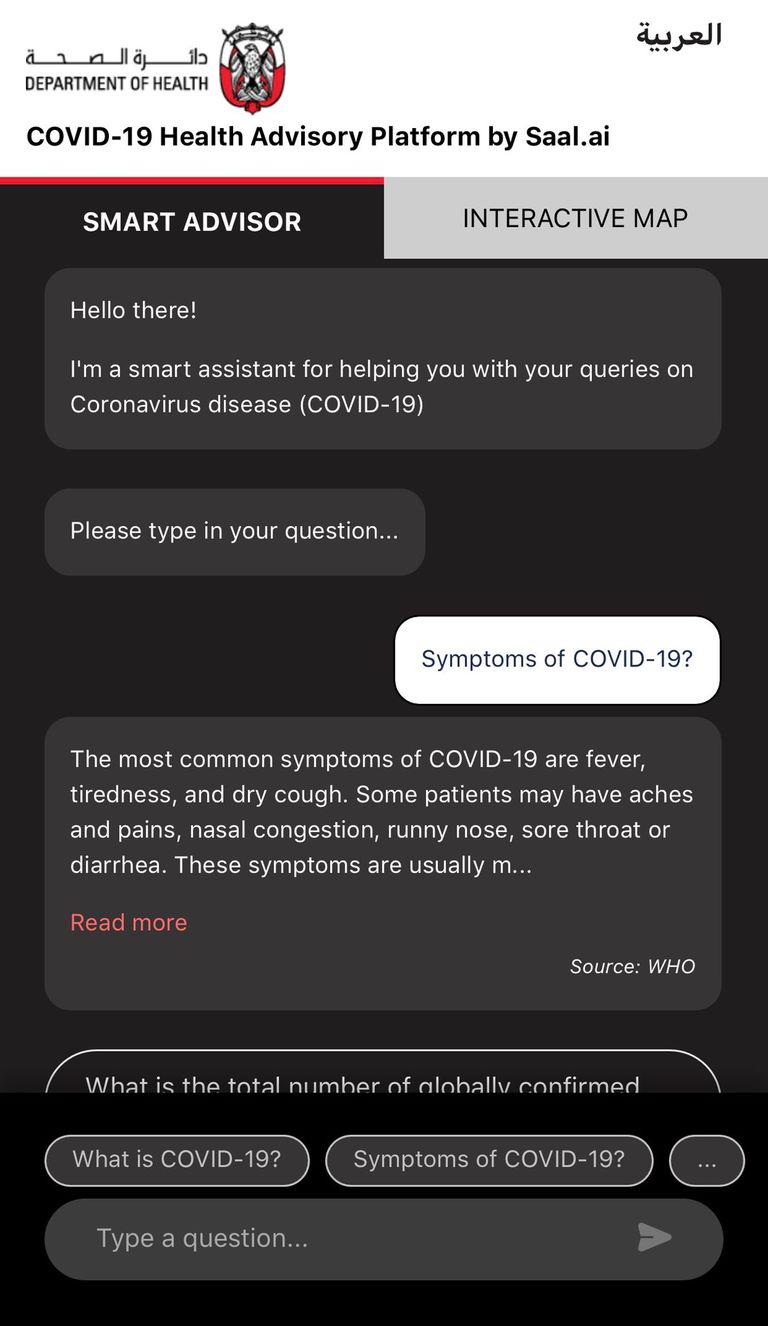Switch language to Arabic
Image resolution: width=768 pixels, height=1326 pixels.
click(x=678, y=36)
